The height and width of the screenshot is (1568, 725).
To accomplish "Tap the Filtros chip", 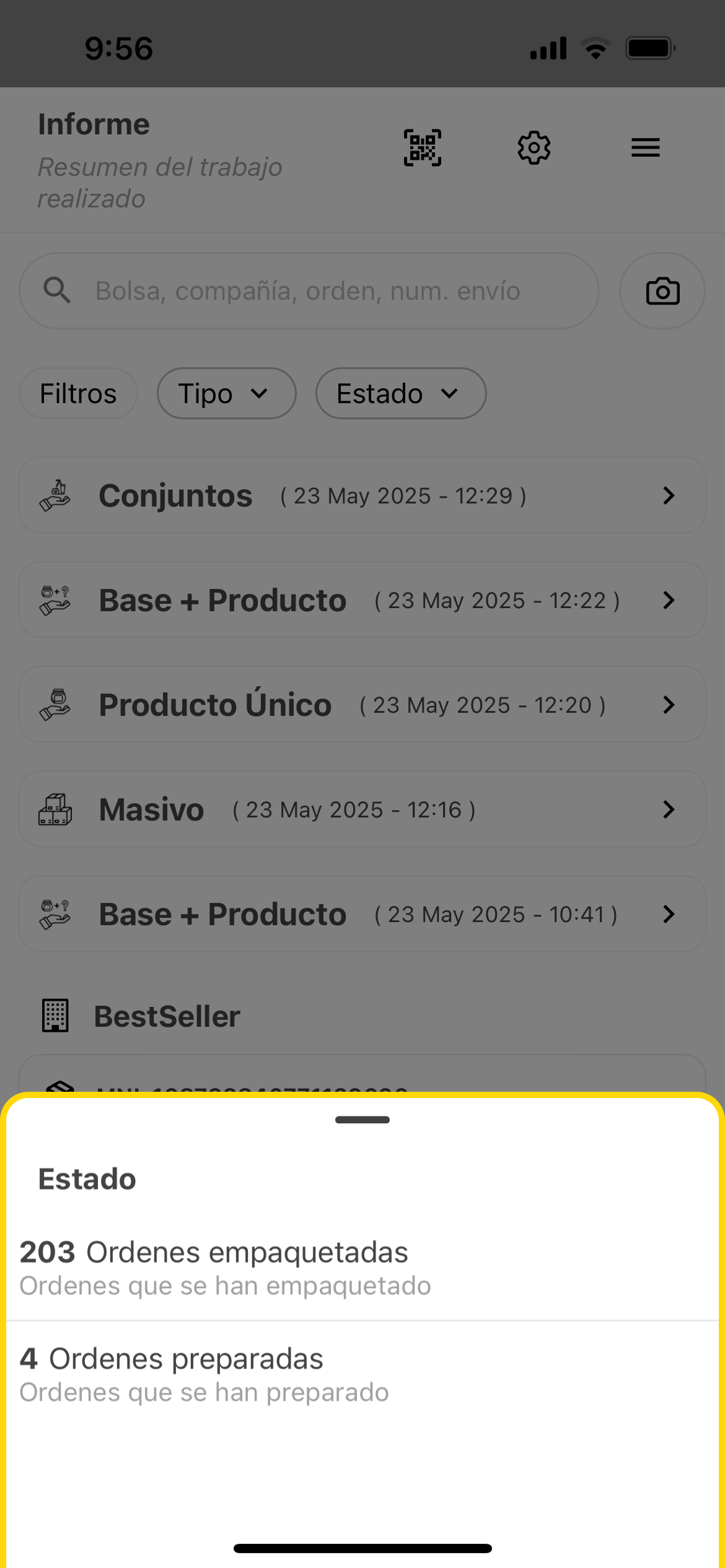I will click(78, 393).
